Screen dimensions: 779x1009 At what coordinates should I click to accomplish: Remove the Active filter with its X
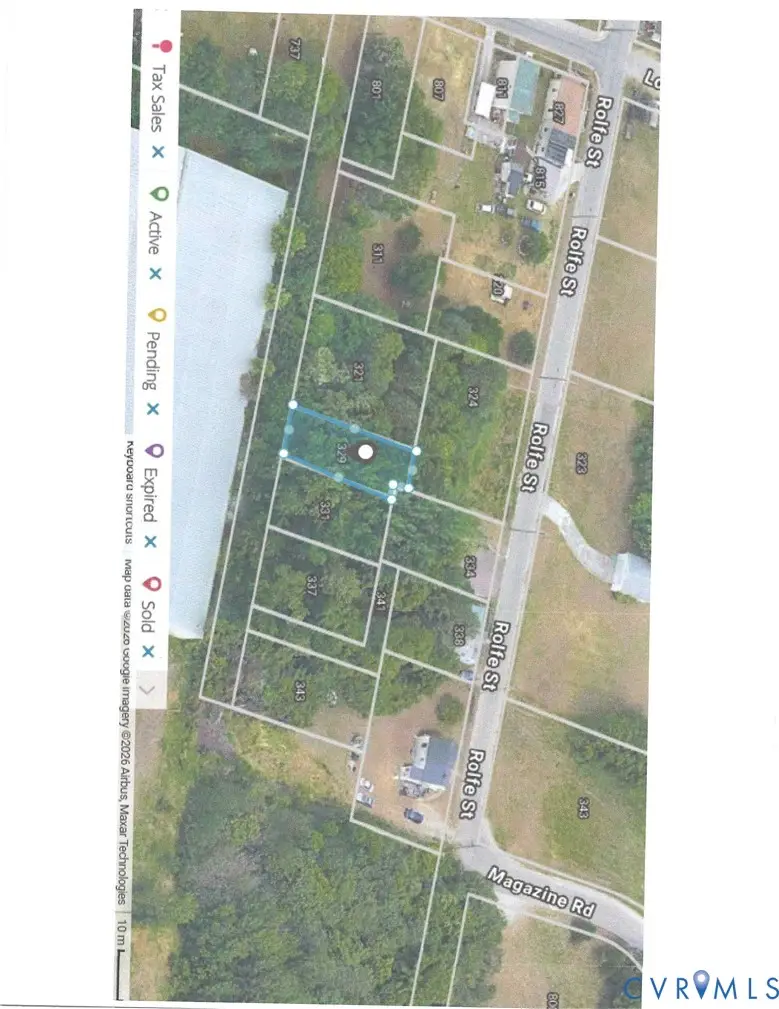pos(156,272)
